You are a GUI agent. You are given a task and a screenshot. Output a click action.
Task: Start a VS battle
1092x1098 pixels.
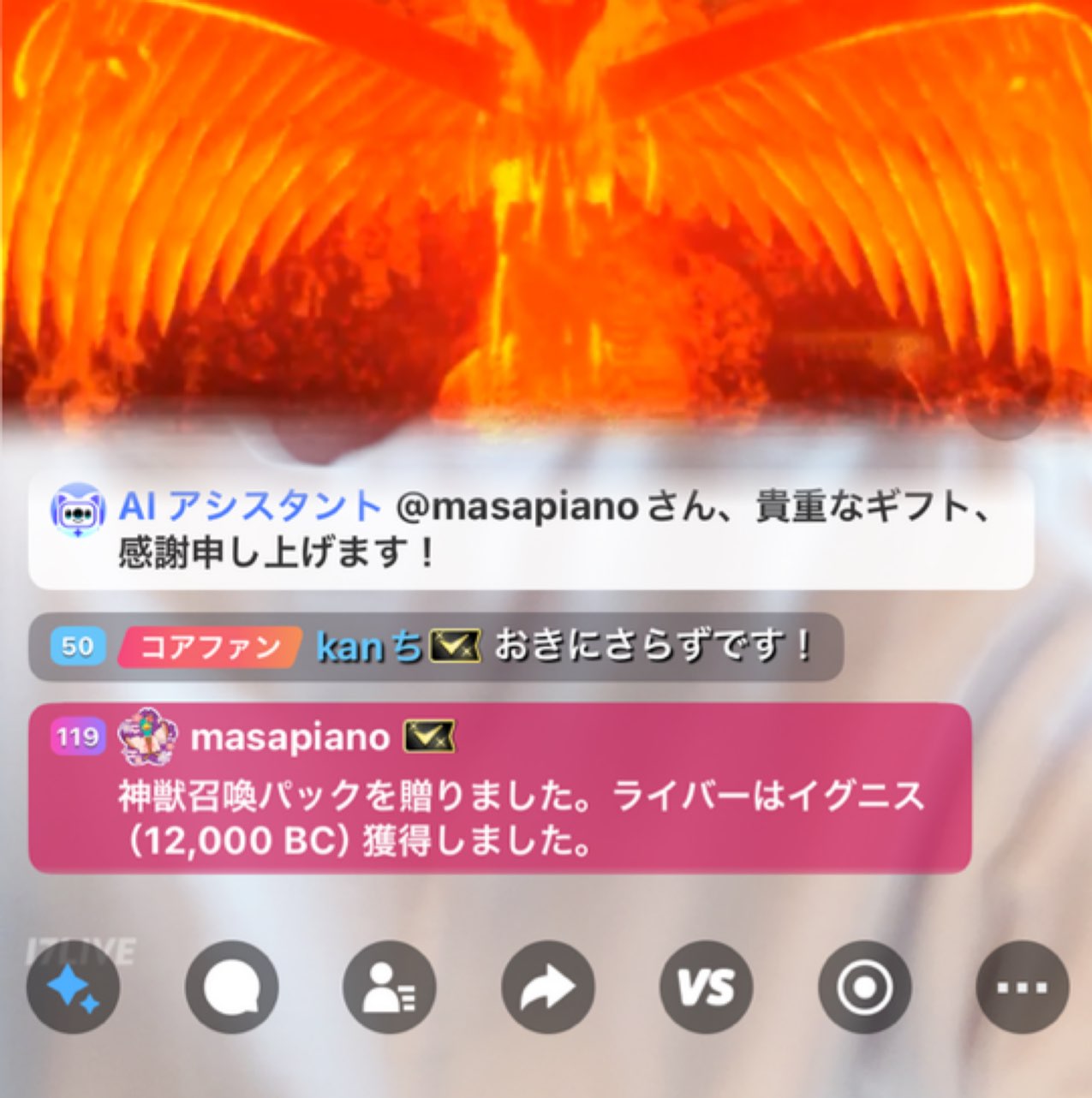point(706,987)
